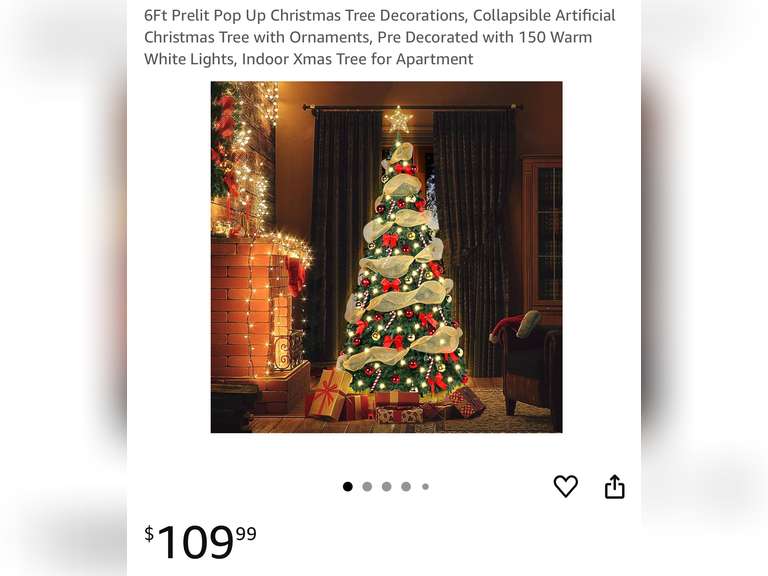Add the Christmas tree to your wishlist

565,486
